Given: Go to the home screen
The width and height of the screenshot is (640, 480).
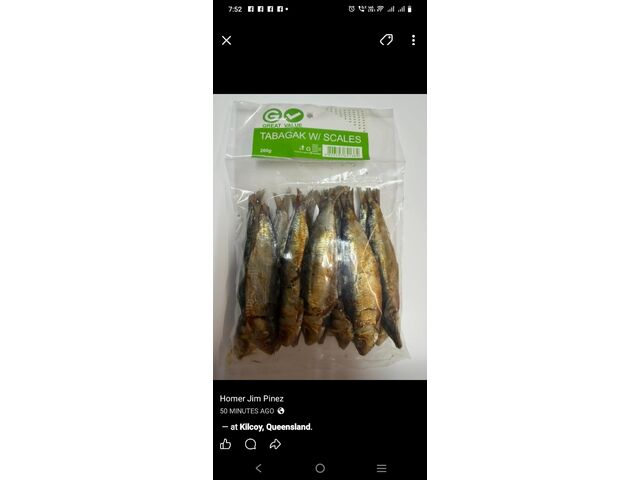Looking at the screenshot, I should click(x=320, y=468).
